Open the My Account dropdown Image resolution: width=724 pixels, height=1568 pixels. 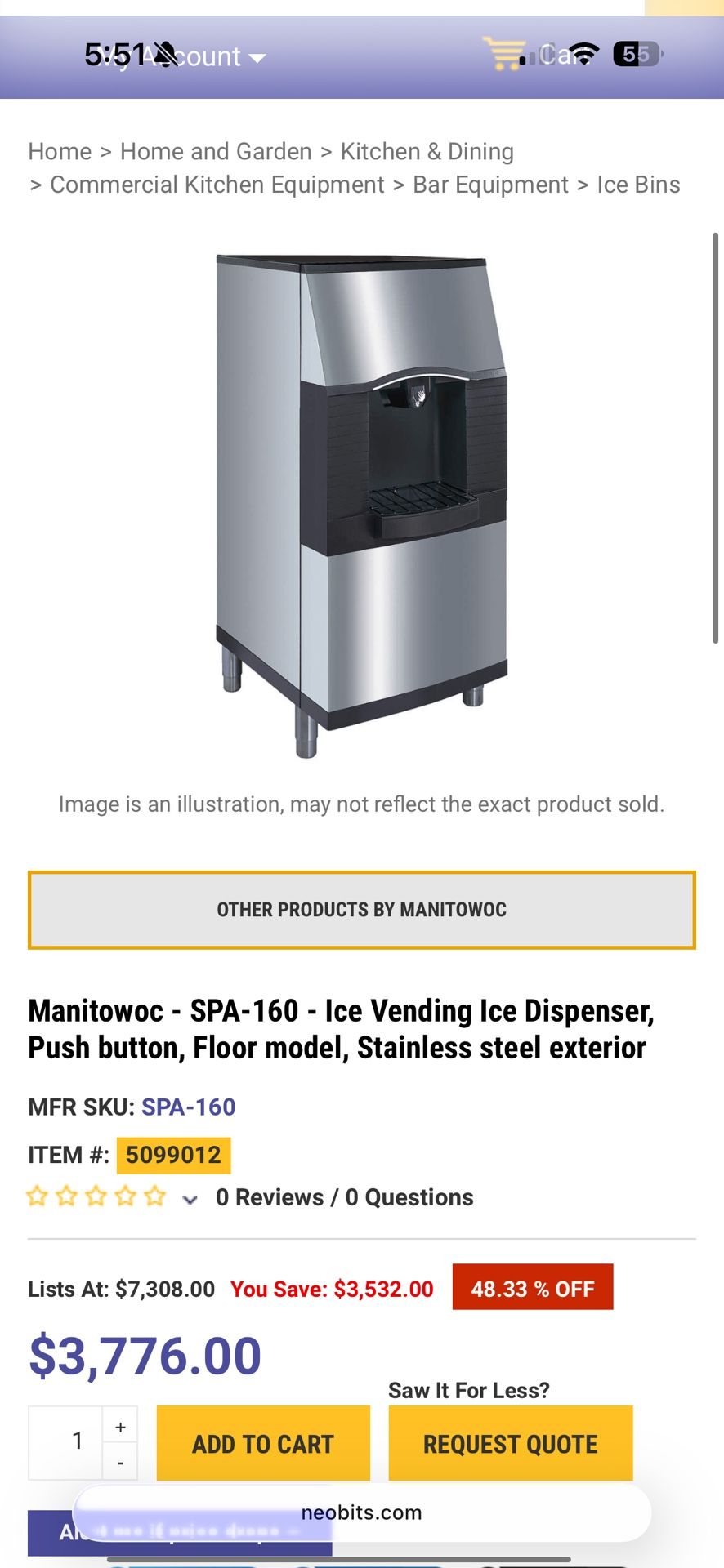(x=176, y=56)
